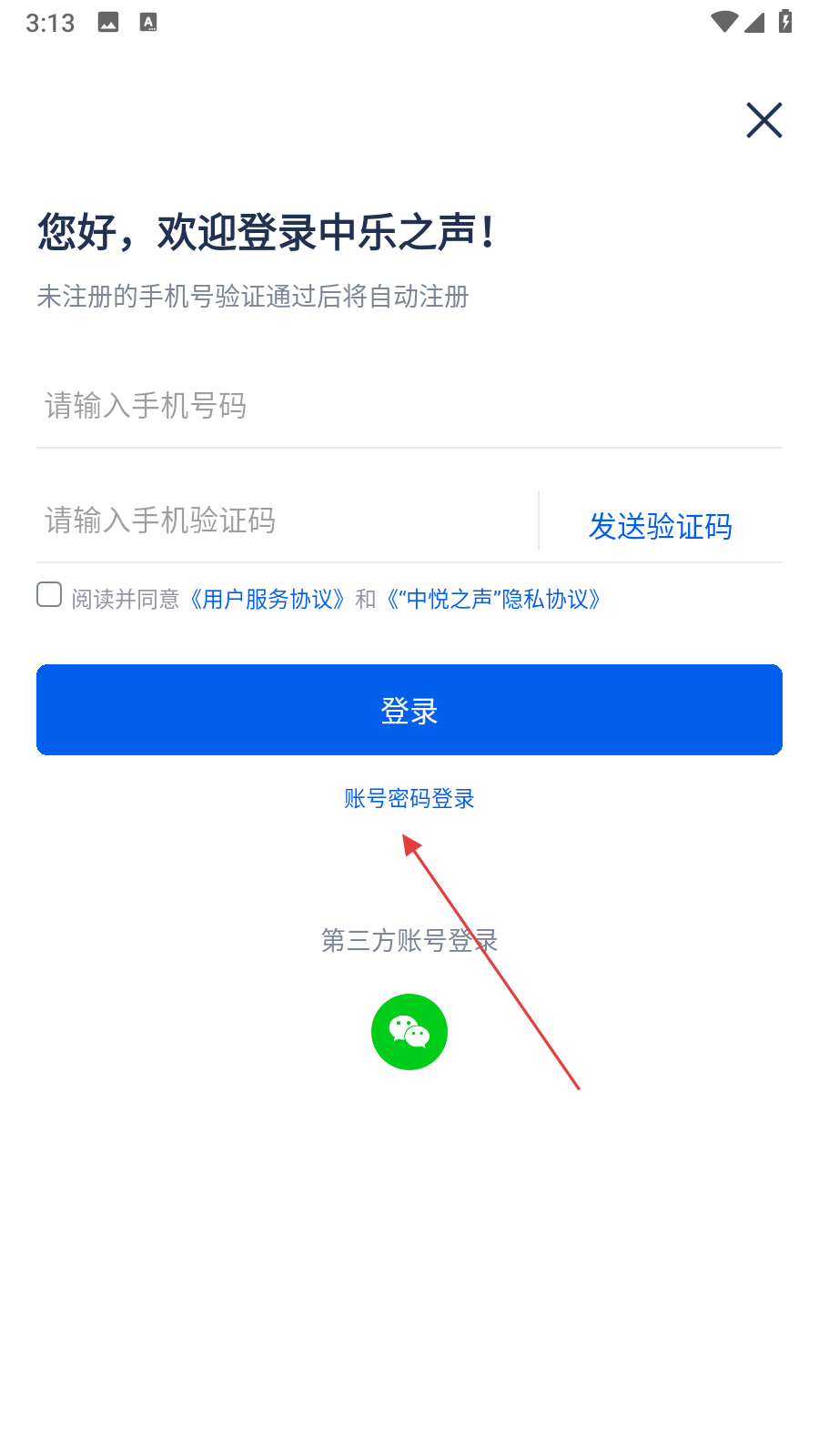Screen dimensions: 819x1456
Task: Switch to 账号密码登录 password login
Action: click(409, 799)
